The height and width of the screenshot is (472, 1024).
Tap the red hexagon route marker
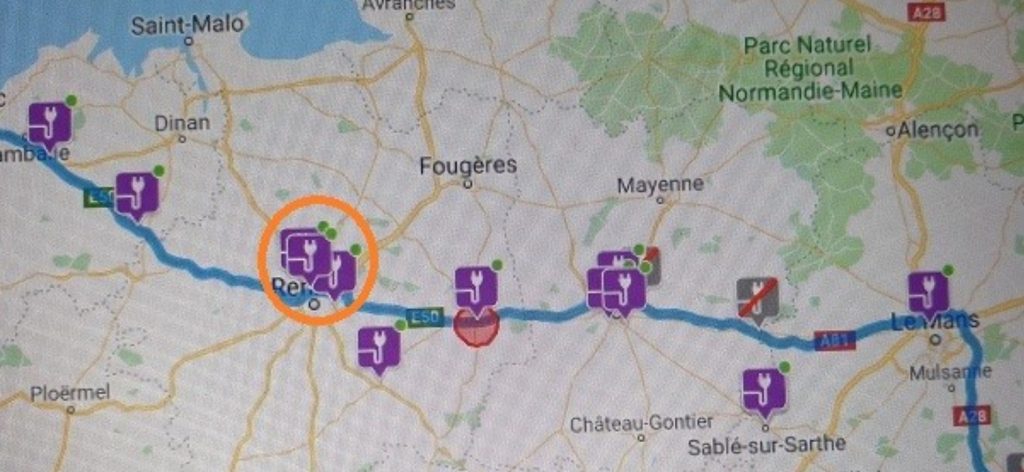pos(476,326)
